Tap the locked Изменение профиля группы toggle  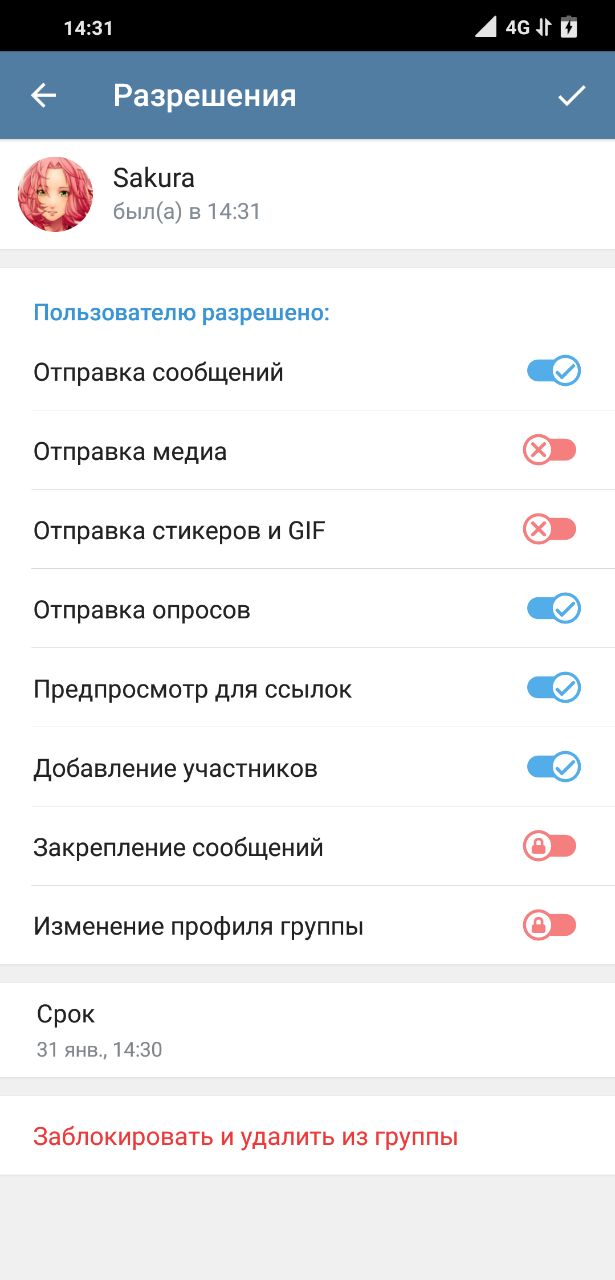point(550,925)
